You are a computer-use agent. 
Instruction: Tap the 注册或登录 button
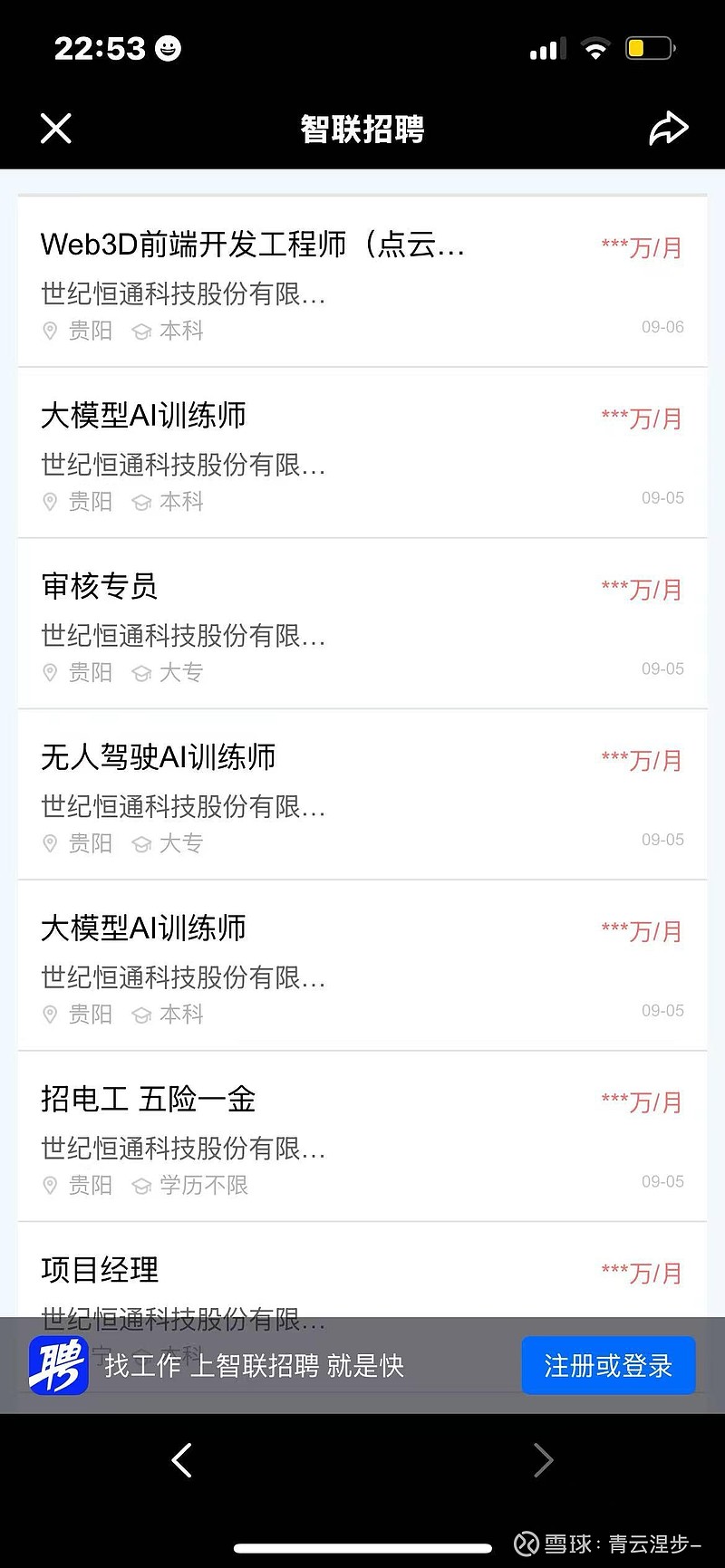pyautogui.click(x=608, y=1366)
